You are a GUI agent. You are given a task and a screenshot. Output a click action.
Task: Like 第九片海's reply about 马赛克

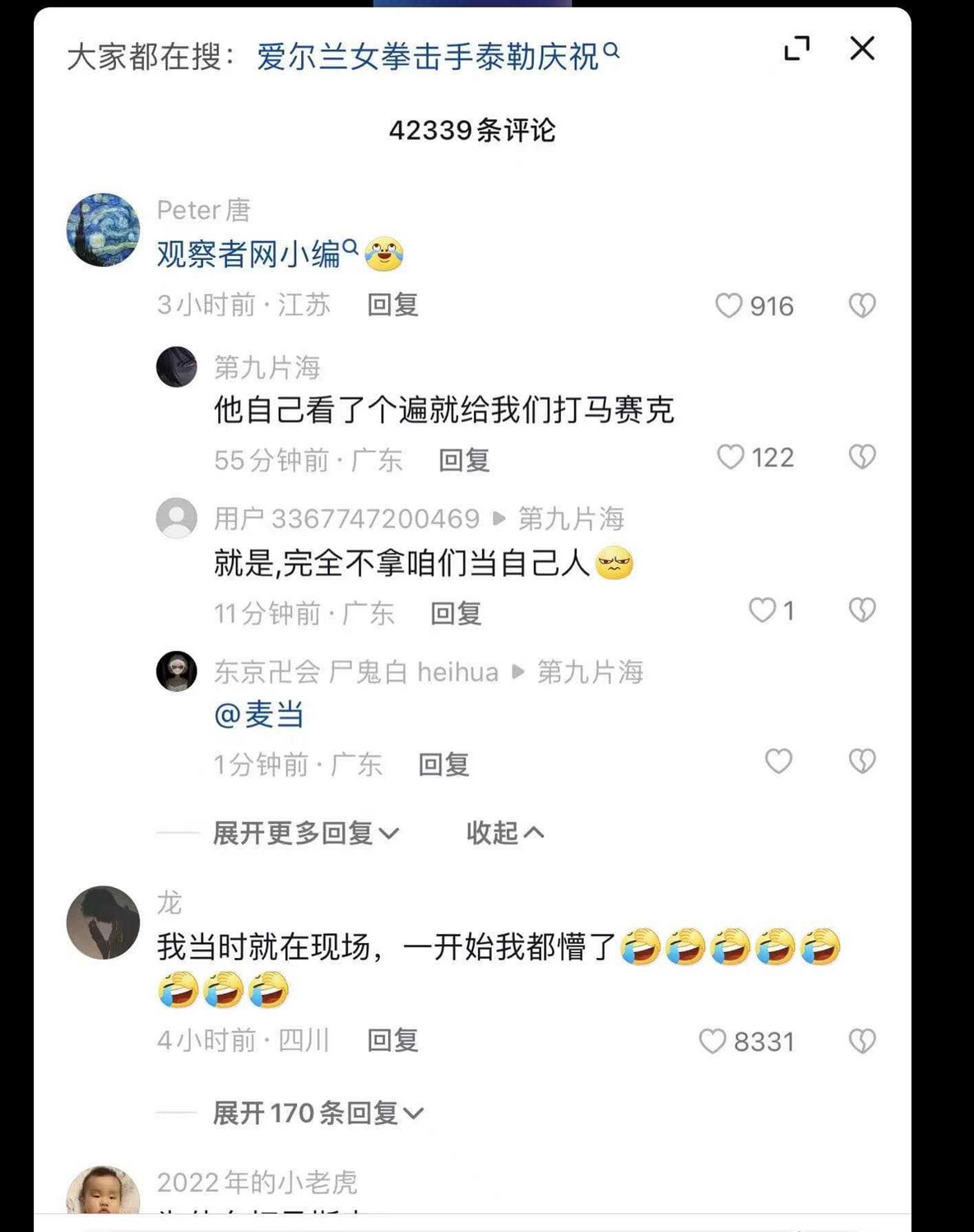click(730, 458)
